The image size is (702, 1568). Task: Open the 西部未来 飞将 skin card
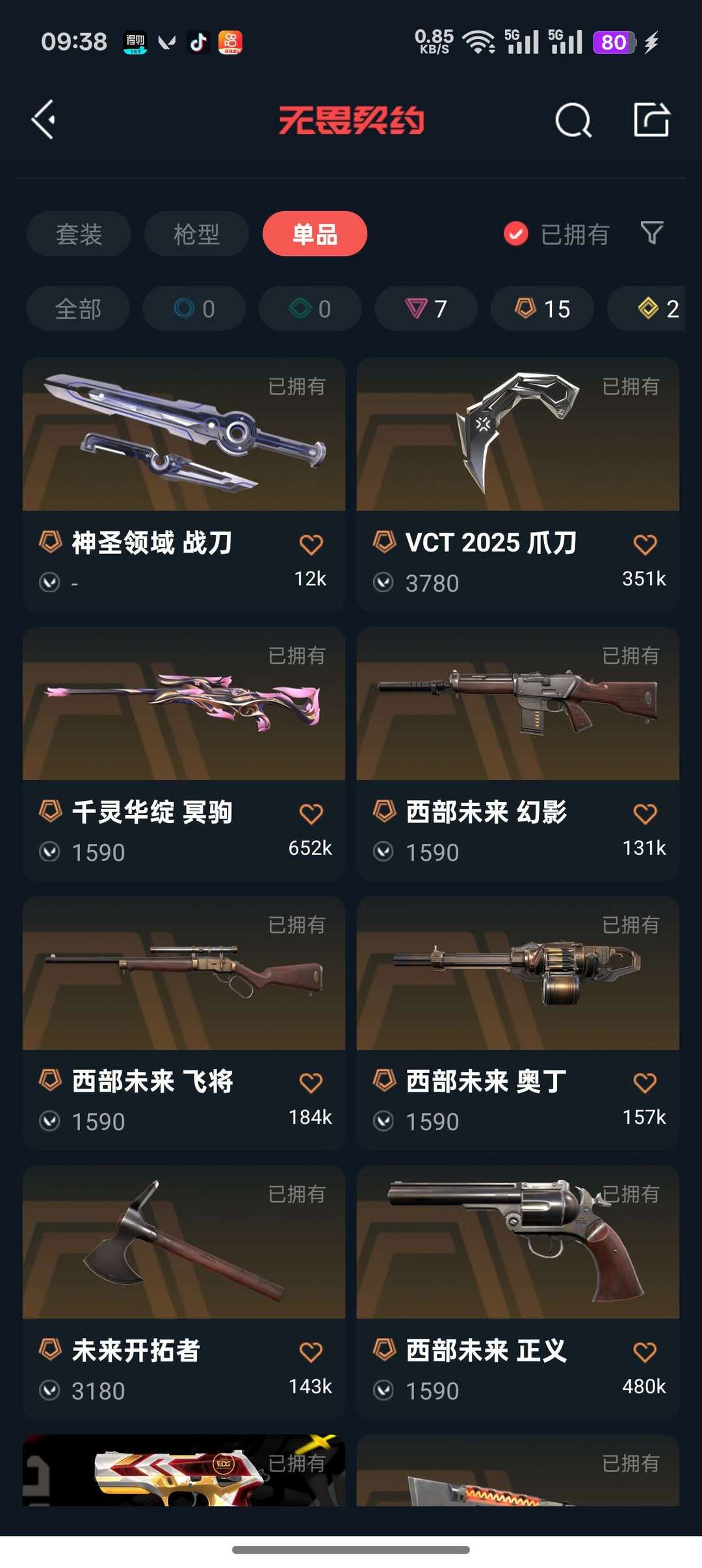pyautogui.click(x=184, y=1023)
